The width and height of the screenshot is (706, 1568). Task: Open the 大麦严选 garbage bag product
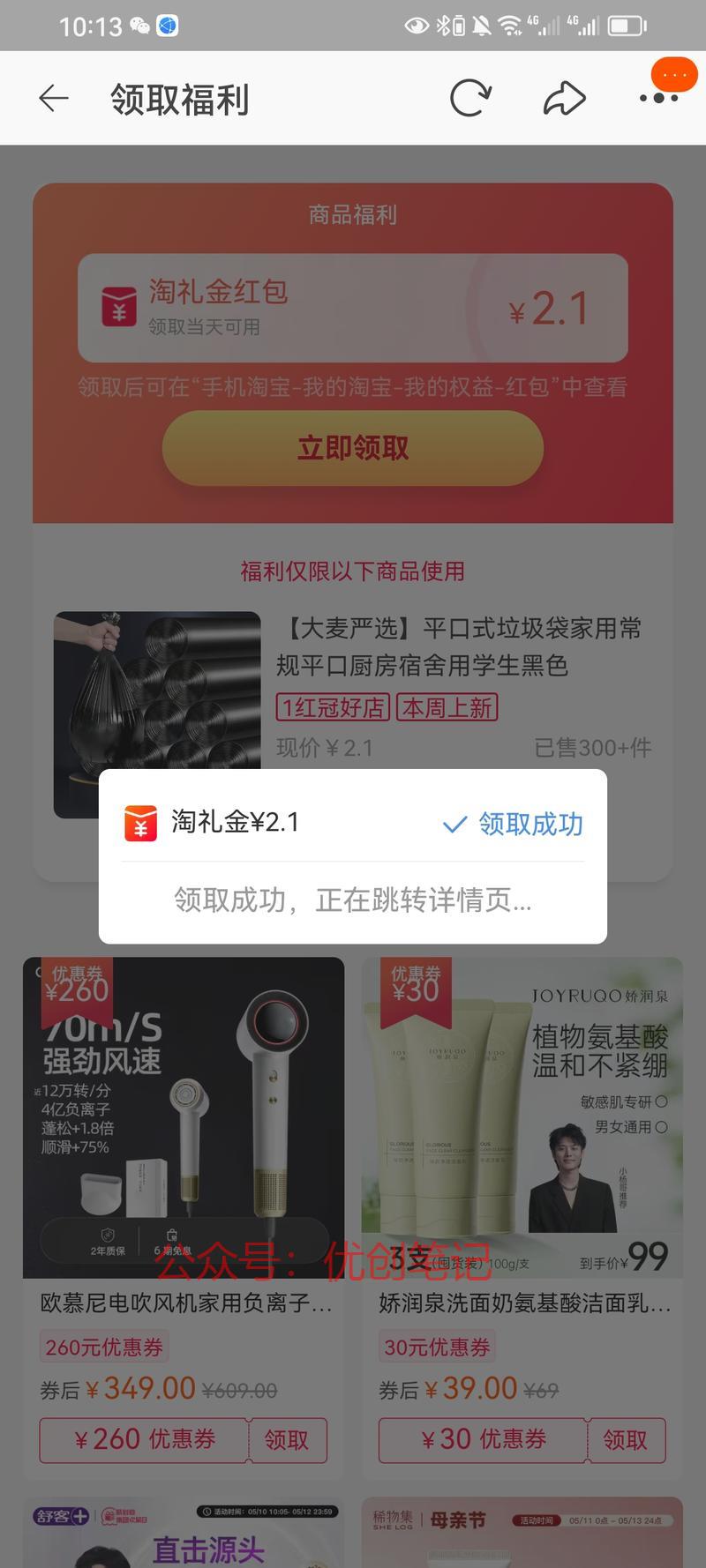tap(459, 646)
